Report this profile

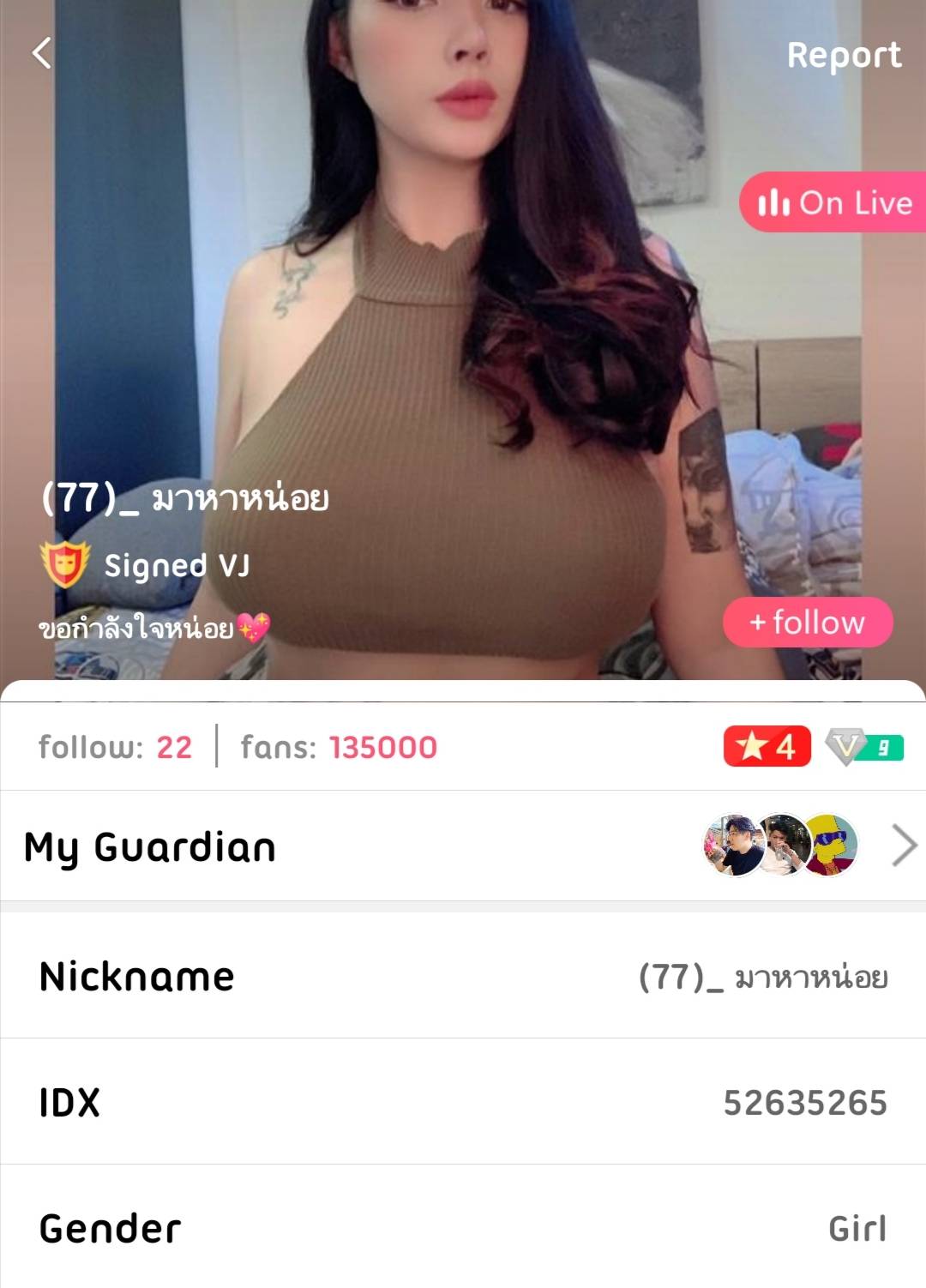coord(844,55)
